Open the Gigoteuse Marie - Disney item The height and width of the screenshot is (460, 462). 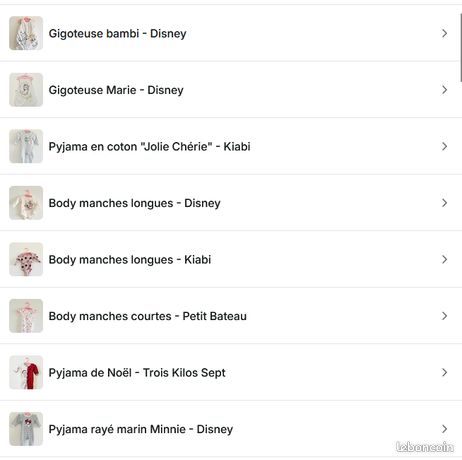pyautogui.click(x=230, y=90)
